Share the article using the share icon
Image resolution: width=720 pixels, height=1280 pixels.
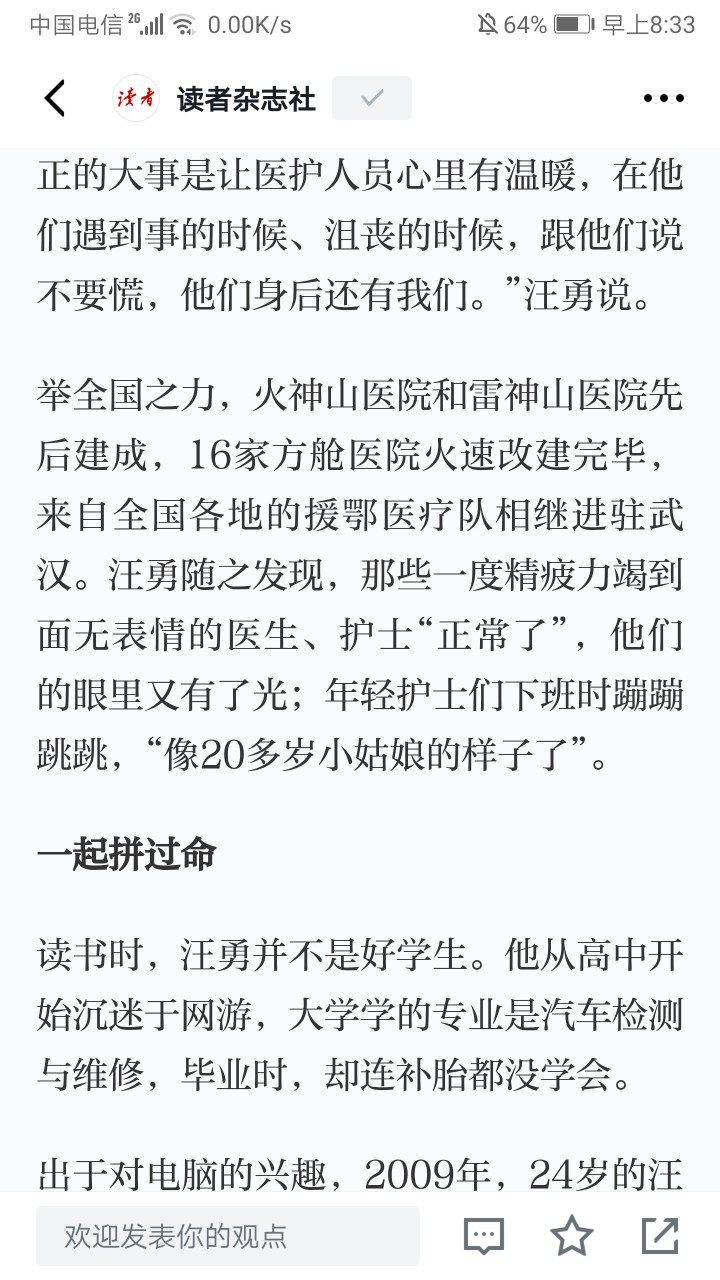[660, 1236]
